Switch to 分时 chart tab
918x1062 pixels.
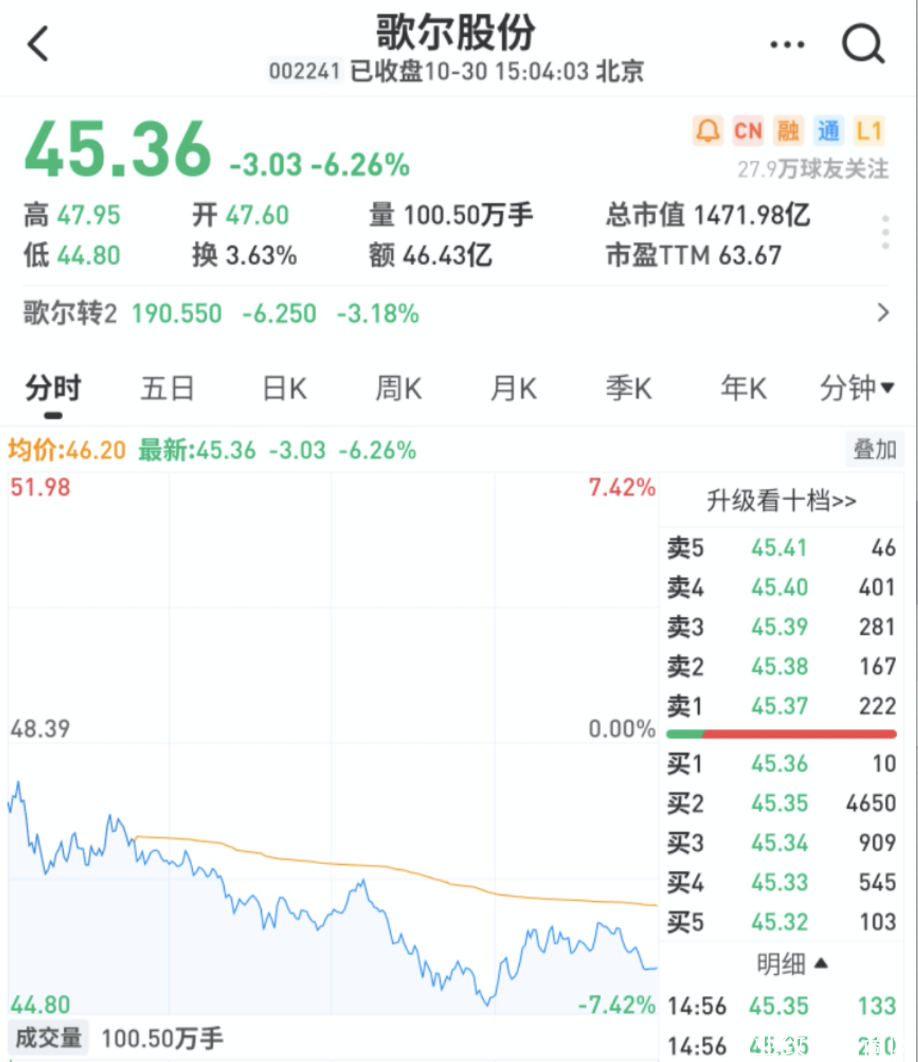[x=53, y=388]
